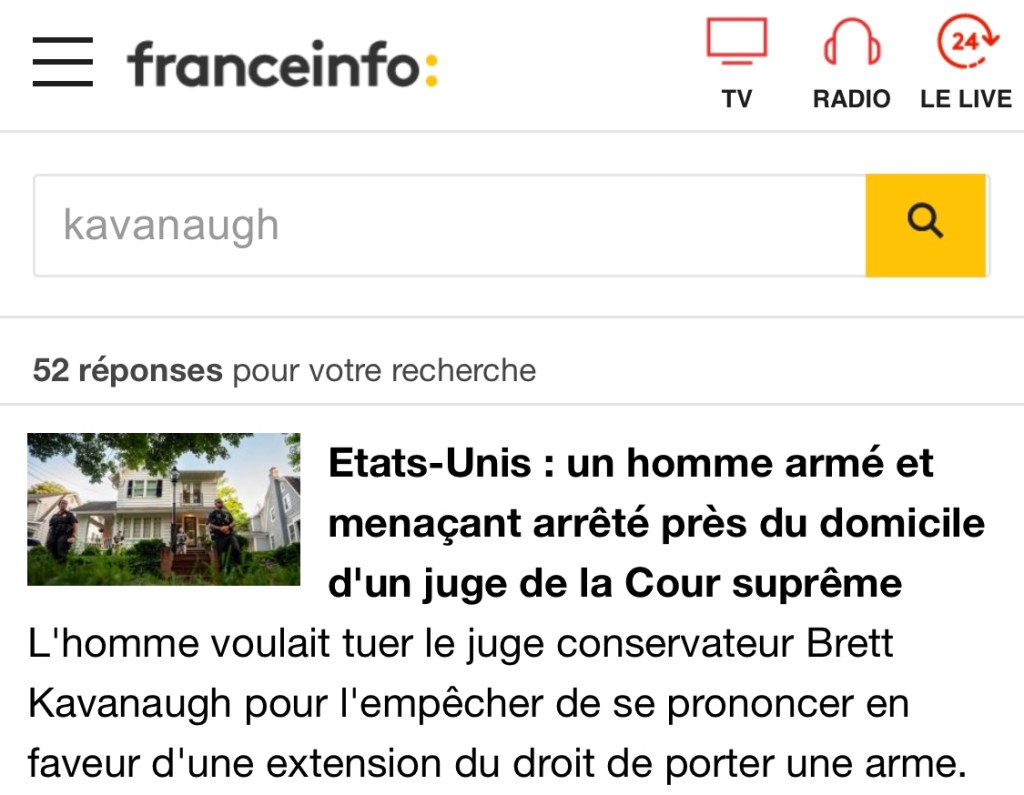This screenshot has height=795, width=1024.
Task: Focus the search field containing kavanaugh
Action: pos(450,225)
